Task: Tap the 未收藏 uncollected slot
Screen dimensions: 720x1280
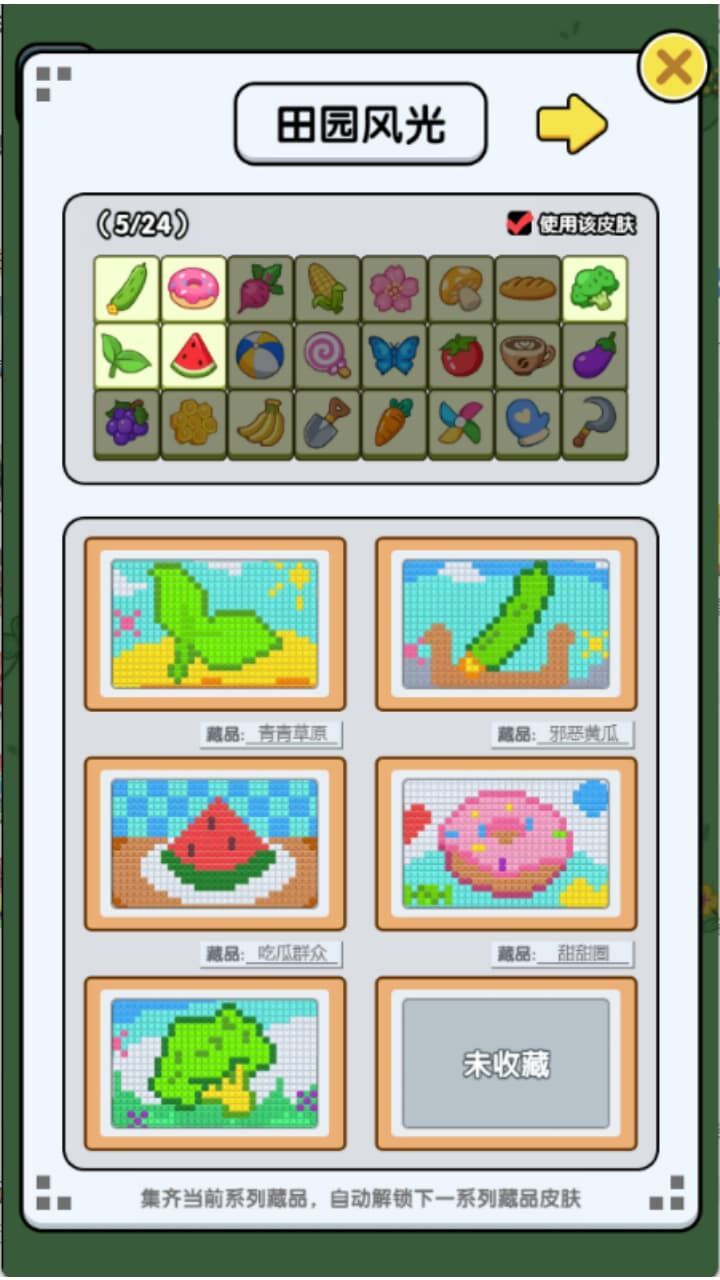Action: 504,1062
